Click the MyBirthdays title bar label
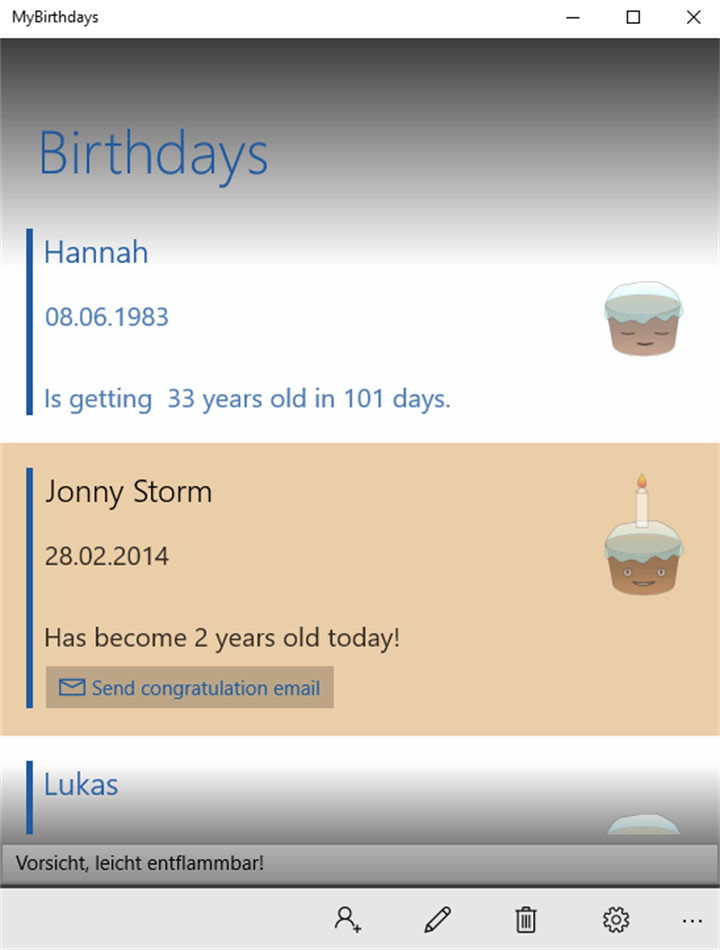This screenshot has height=950, width=720. [x=54, y=16]
